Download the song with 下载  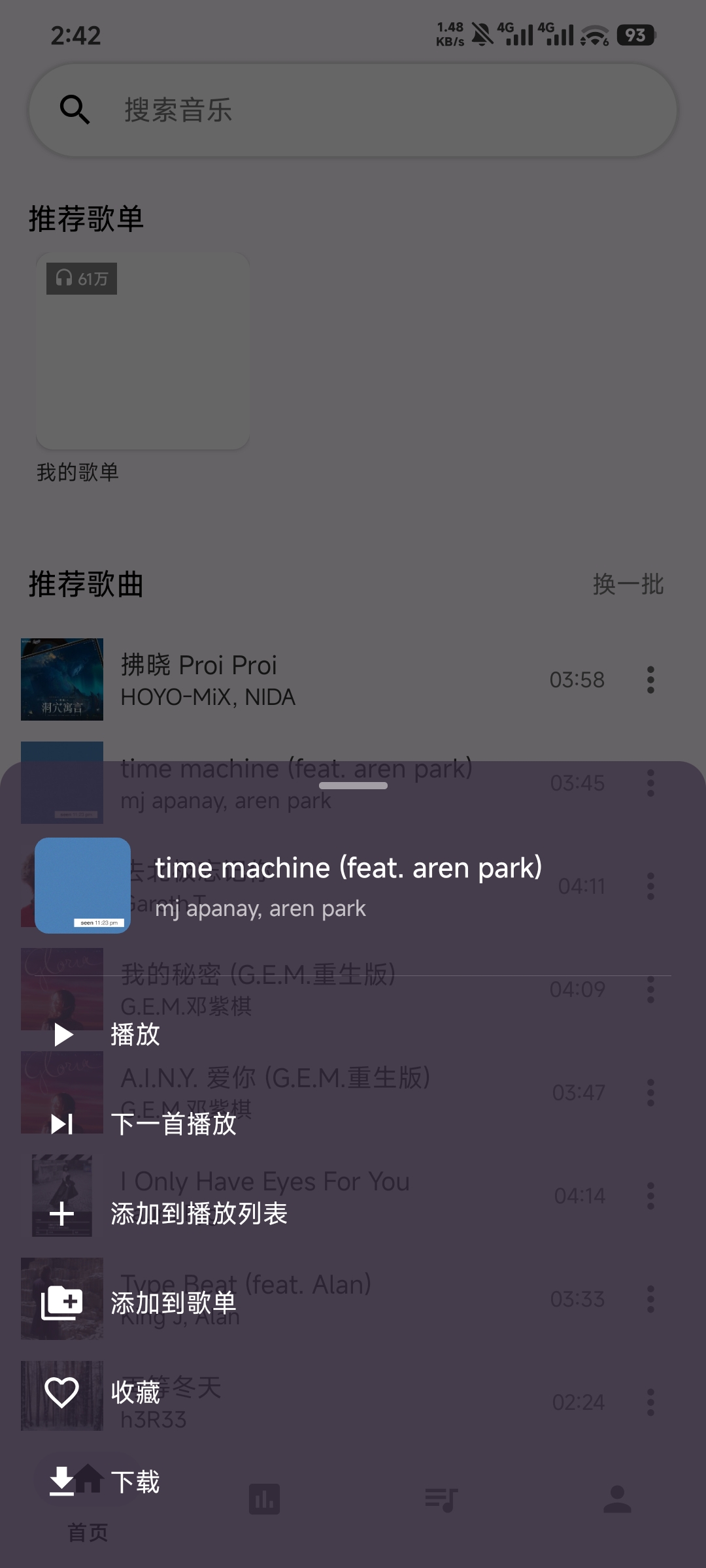(x=135, y=1482)
